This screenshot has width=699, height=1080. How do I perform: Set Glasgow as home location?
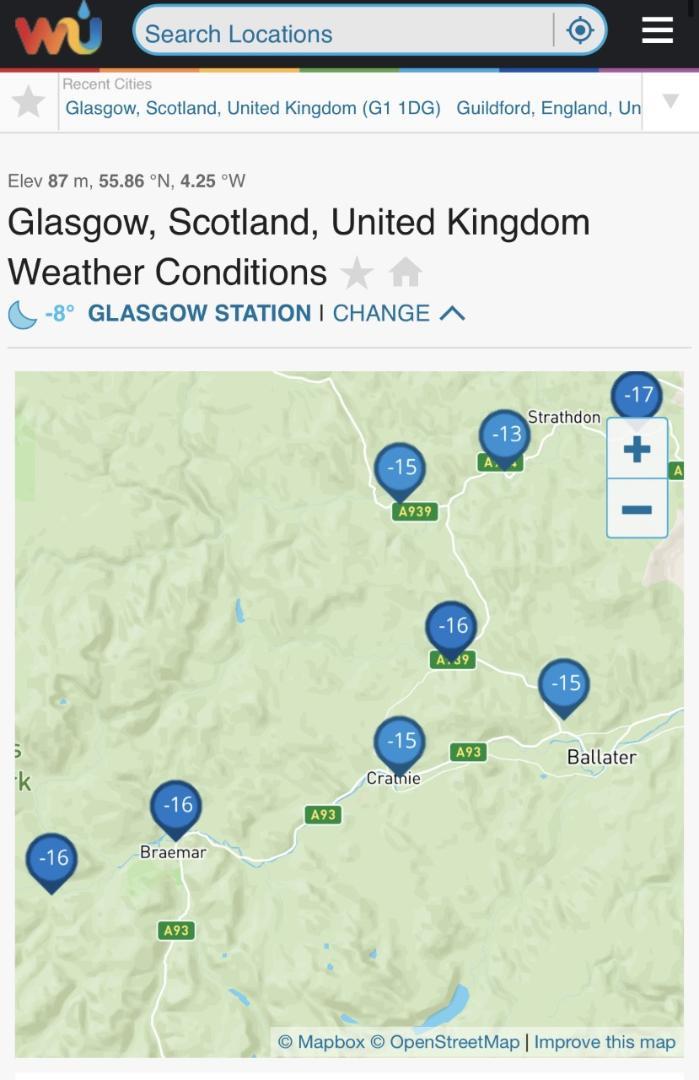pos(405,272)
